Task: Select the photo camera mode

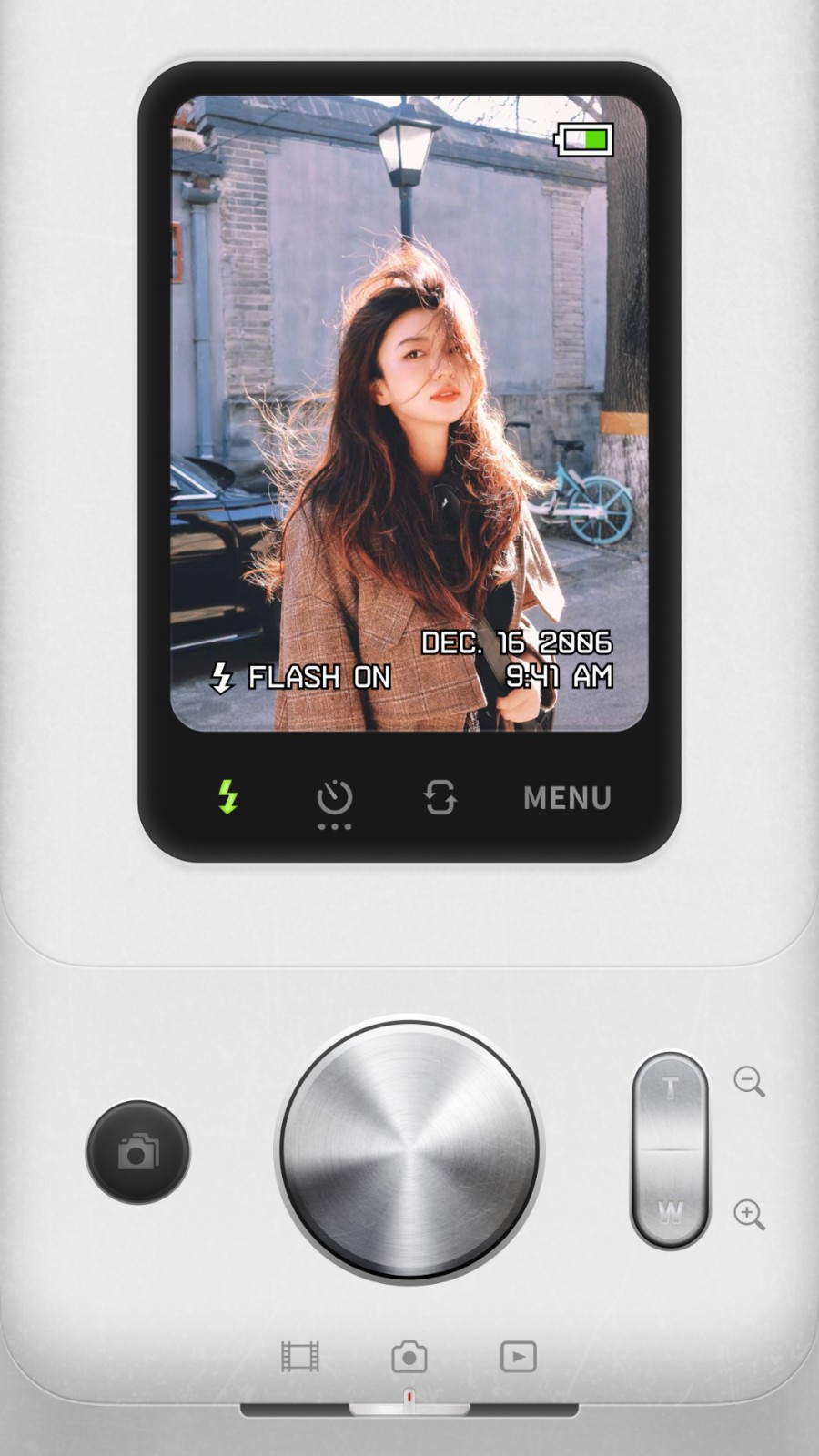Action: [x=409, y=1357]
